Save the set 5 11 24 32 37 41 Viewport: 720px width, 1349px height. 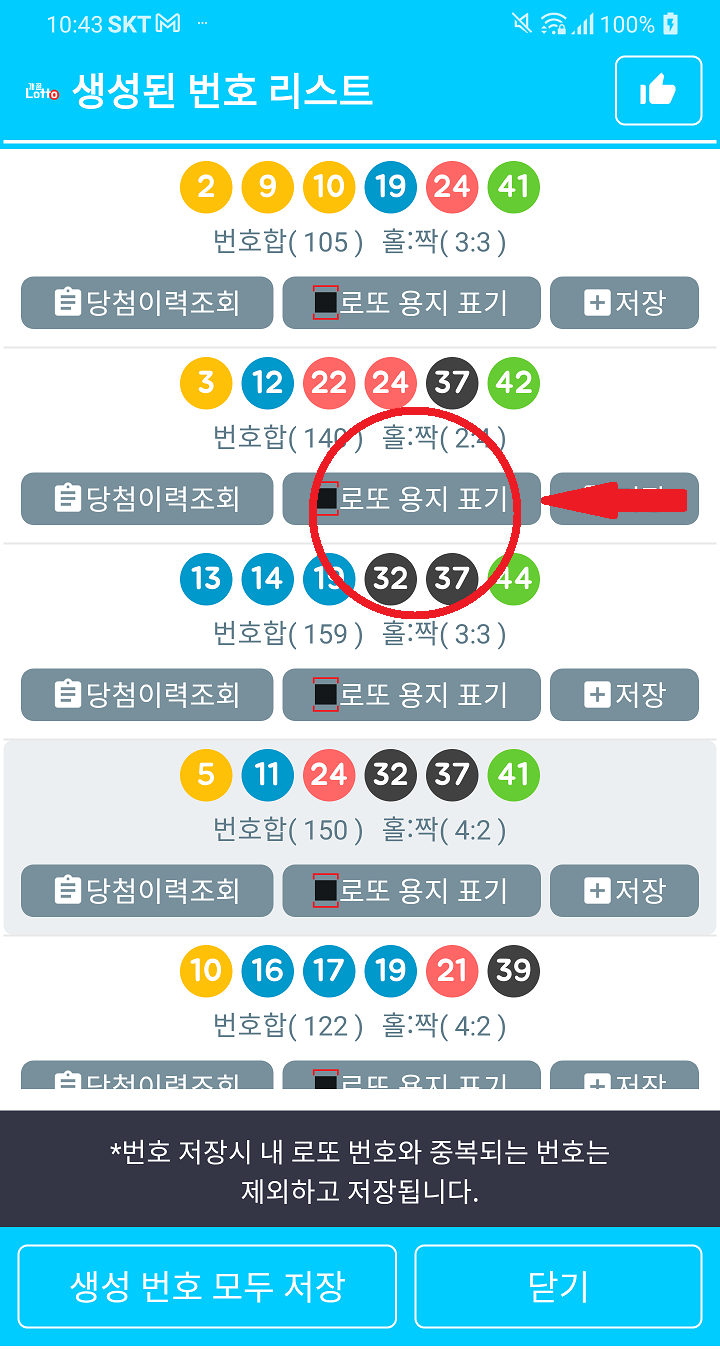(624, 891)
